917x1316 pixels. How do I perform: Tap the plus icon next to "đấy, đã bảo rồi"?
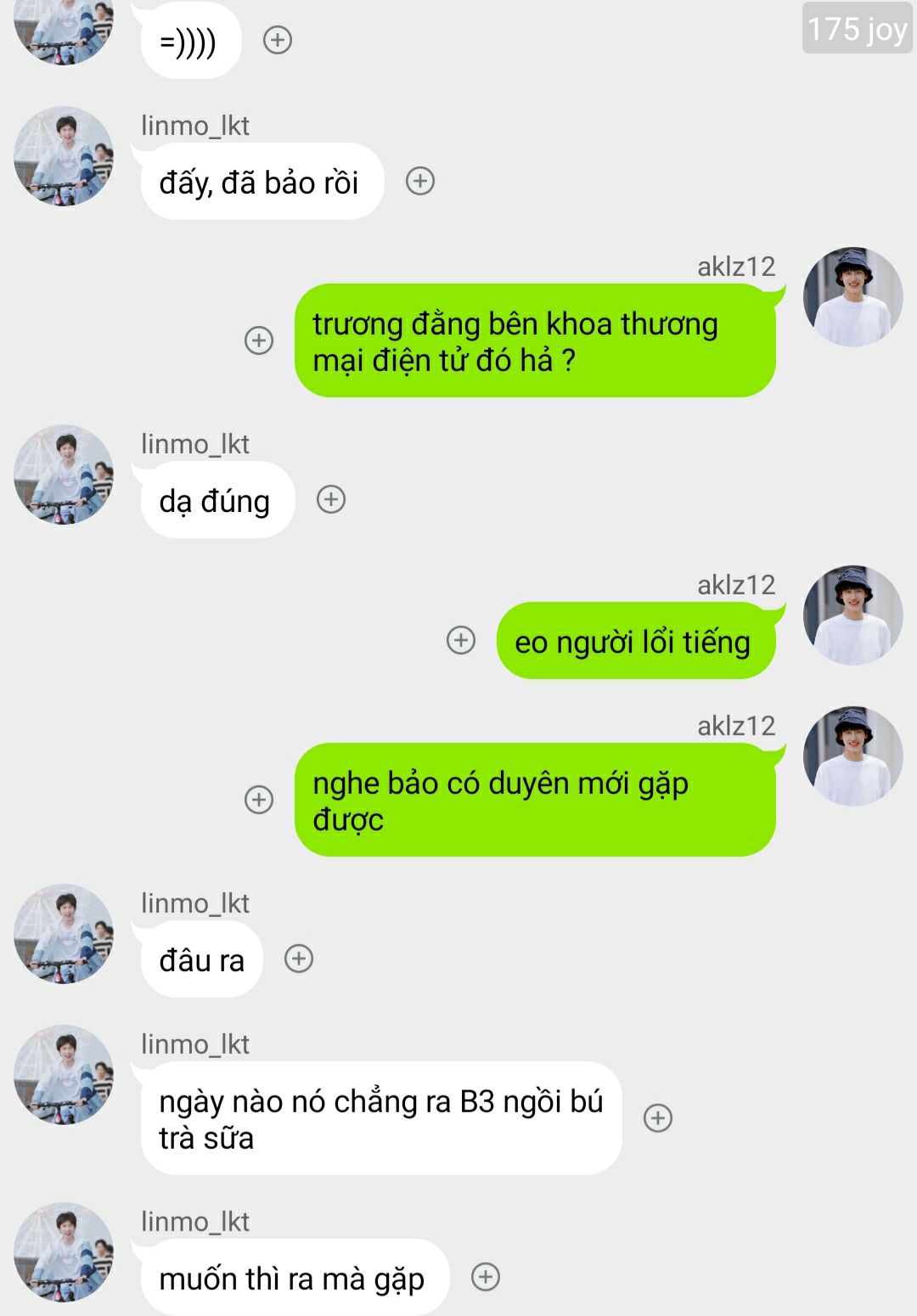(420, 181)
